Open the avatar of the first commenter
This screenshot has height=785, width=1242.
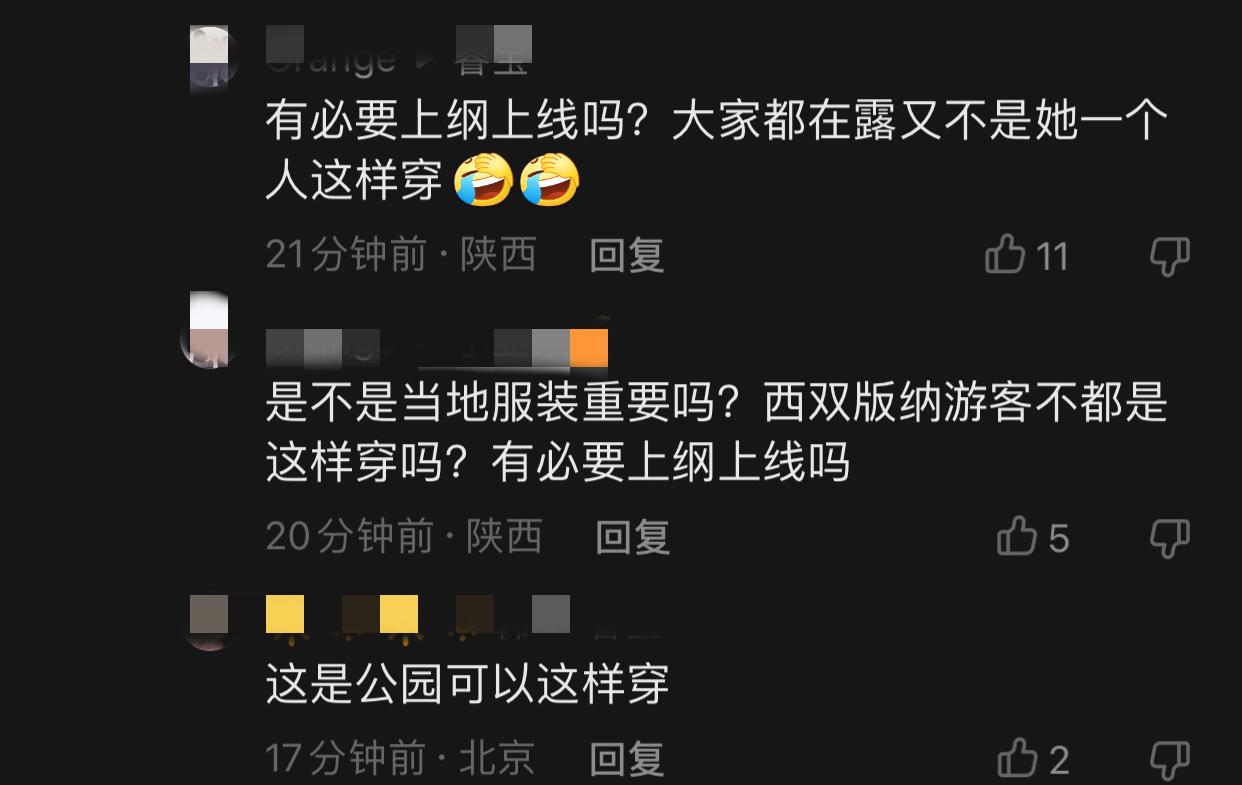[208, 60]
